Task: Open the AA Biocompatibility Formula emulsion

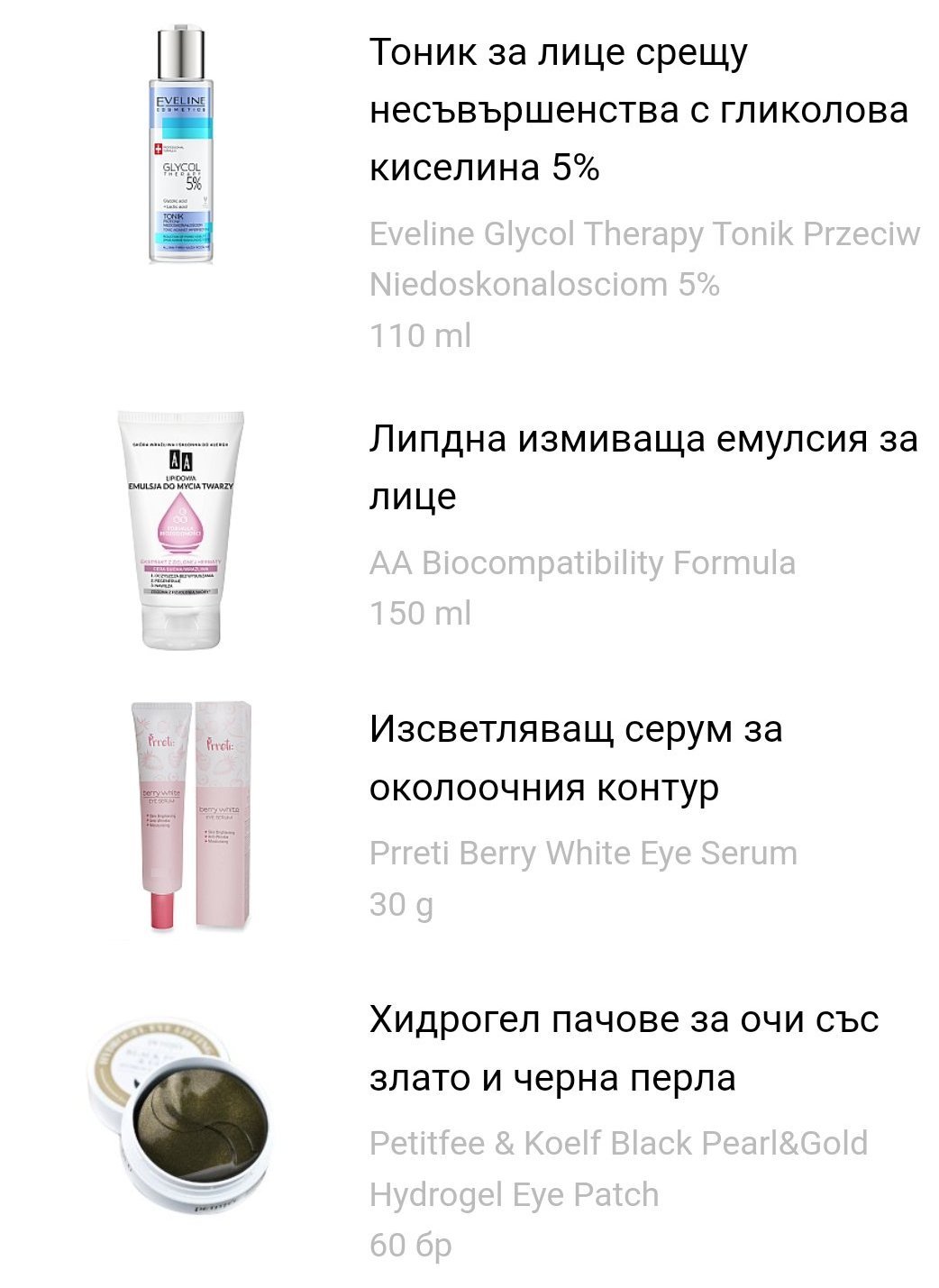Action: click(643, 467)
